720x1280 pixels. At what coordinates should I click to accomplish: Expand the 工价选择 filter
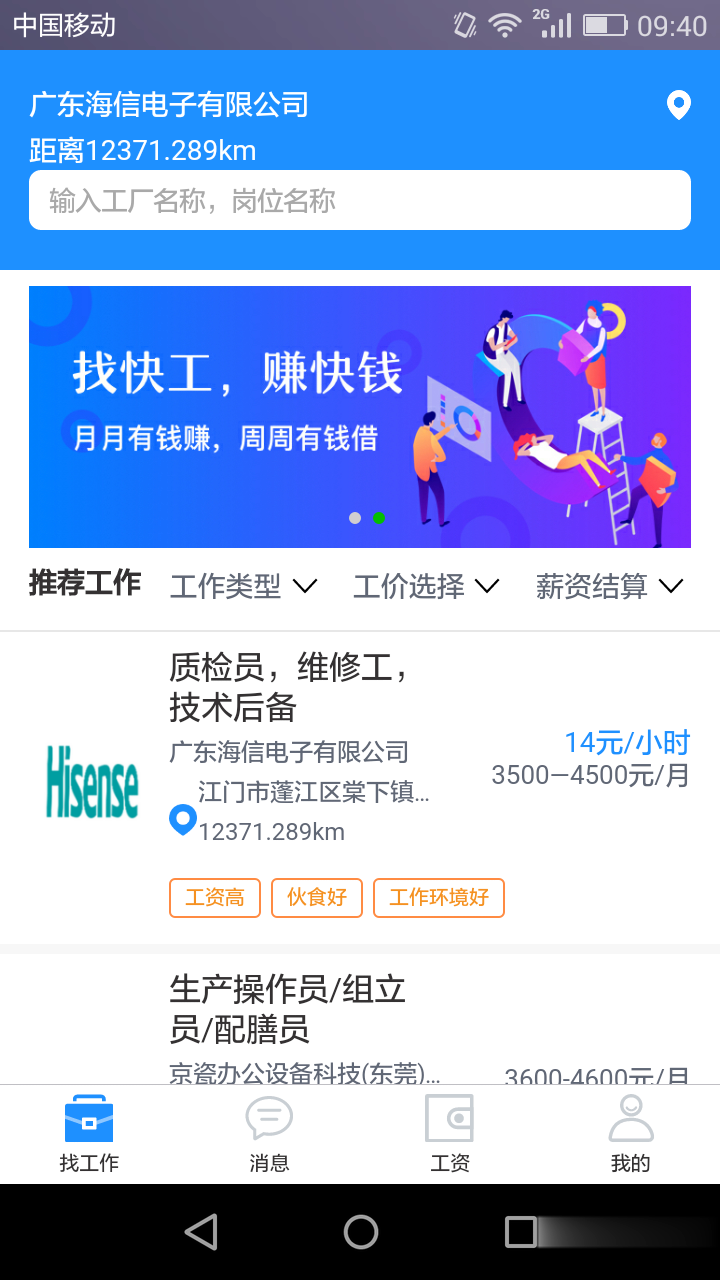425,585
